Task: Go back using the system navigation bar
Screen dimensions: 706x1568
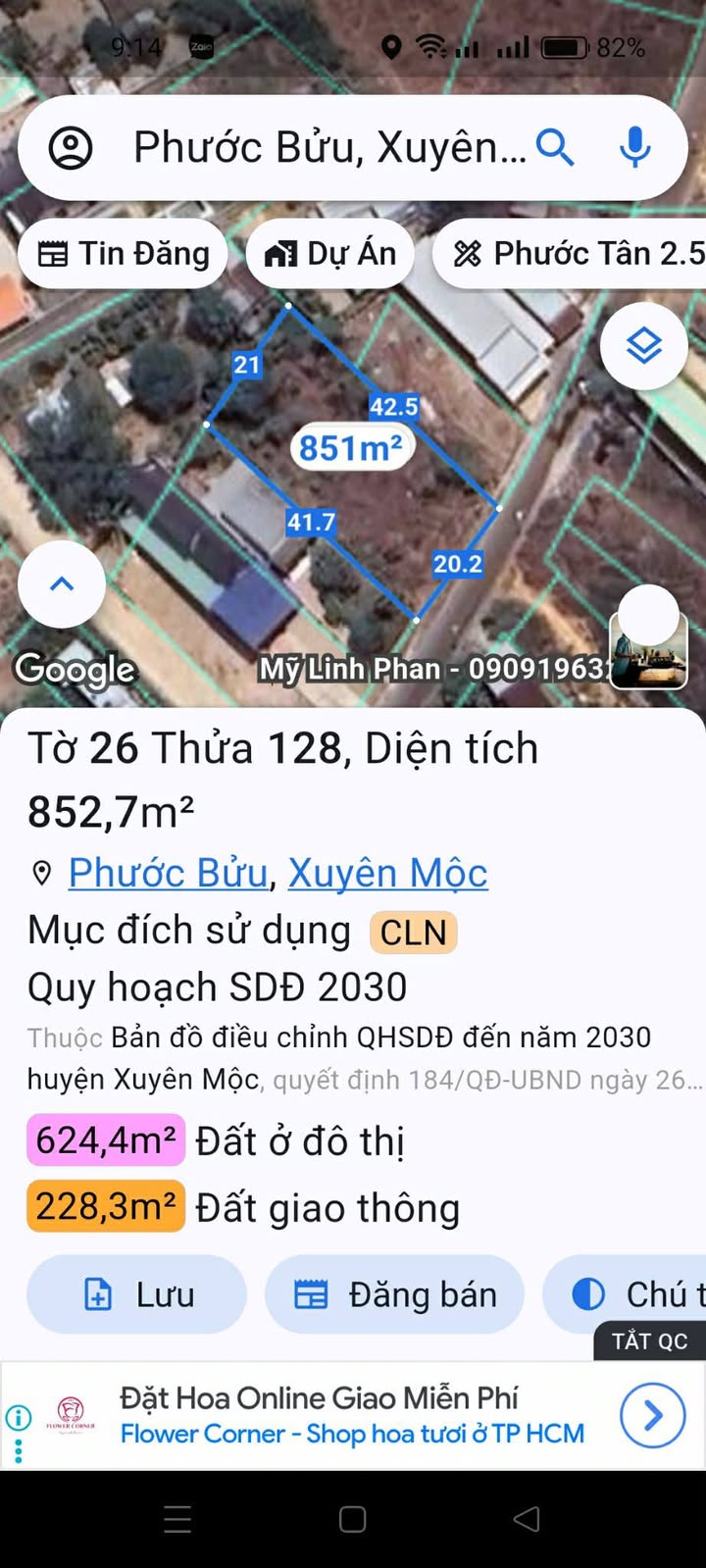Action: 527,1519
